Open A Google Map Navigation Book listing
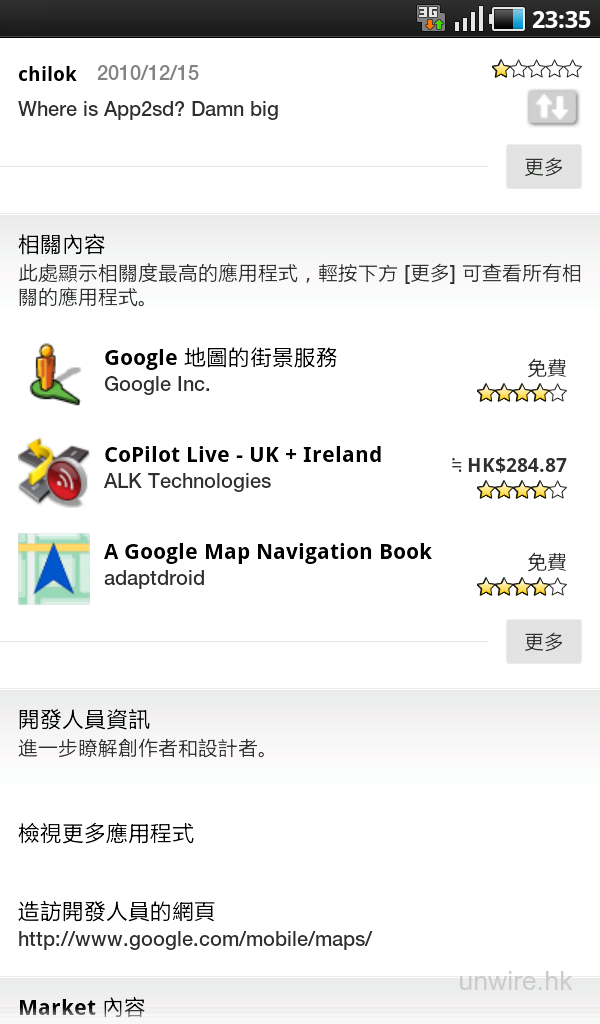This screenshot has height=1024, width=600. coord(290,565)
